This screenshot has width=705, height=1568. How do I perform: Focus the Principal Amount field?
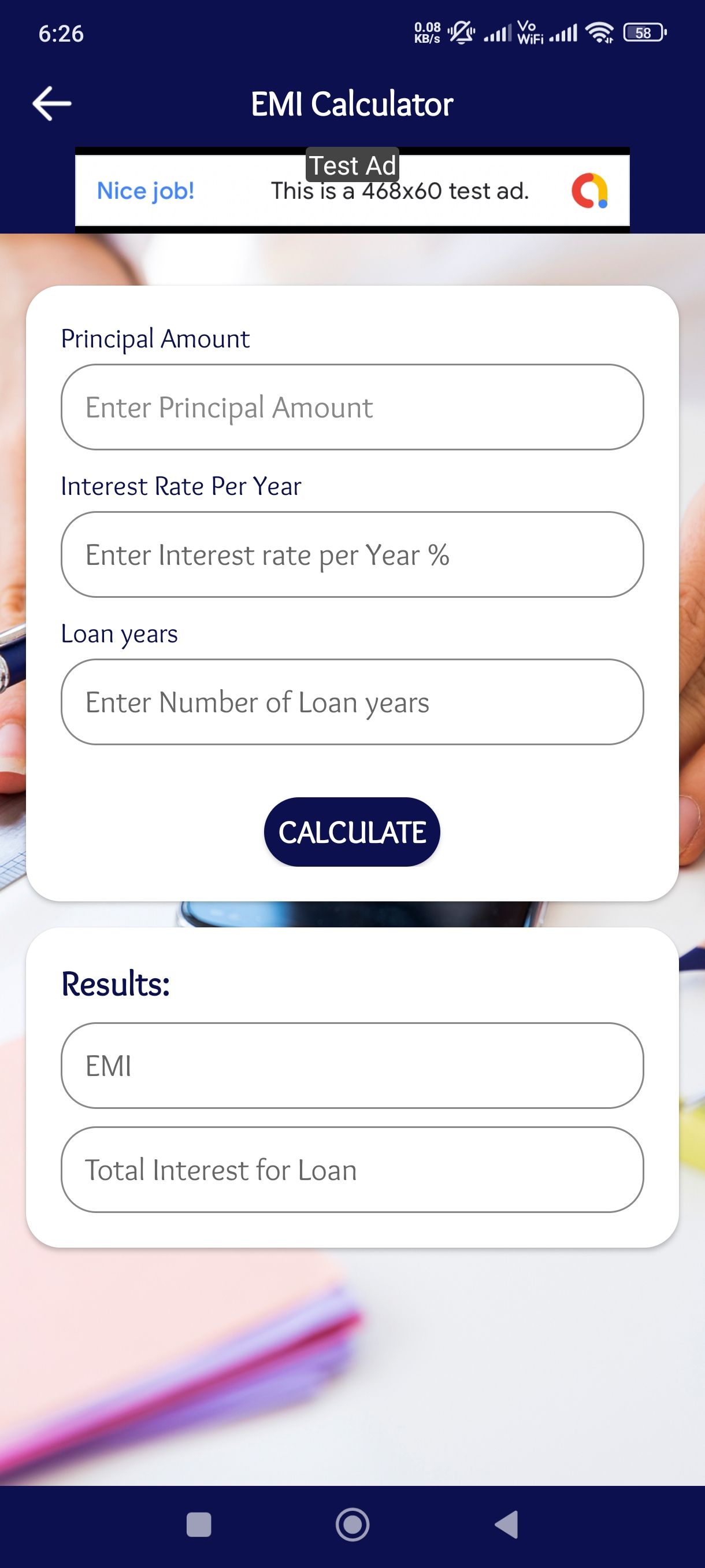tap(352, 407)
